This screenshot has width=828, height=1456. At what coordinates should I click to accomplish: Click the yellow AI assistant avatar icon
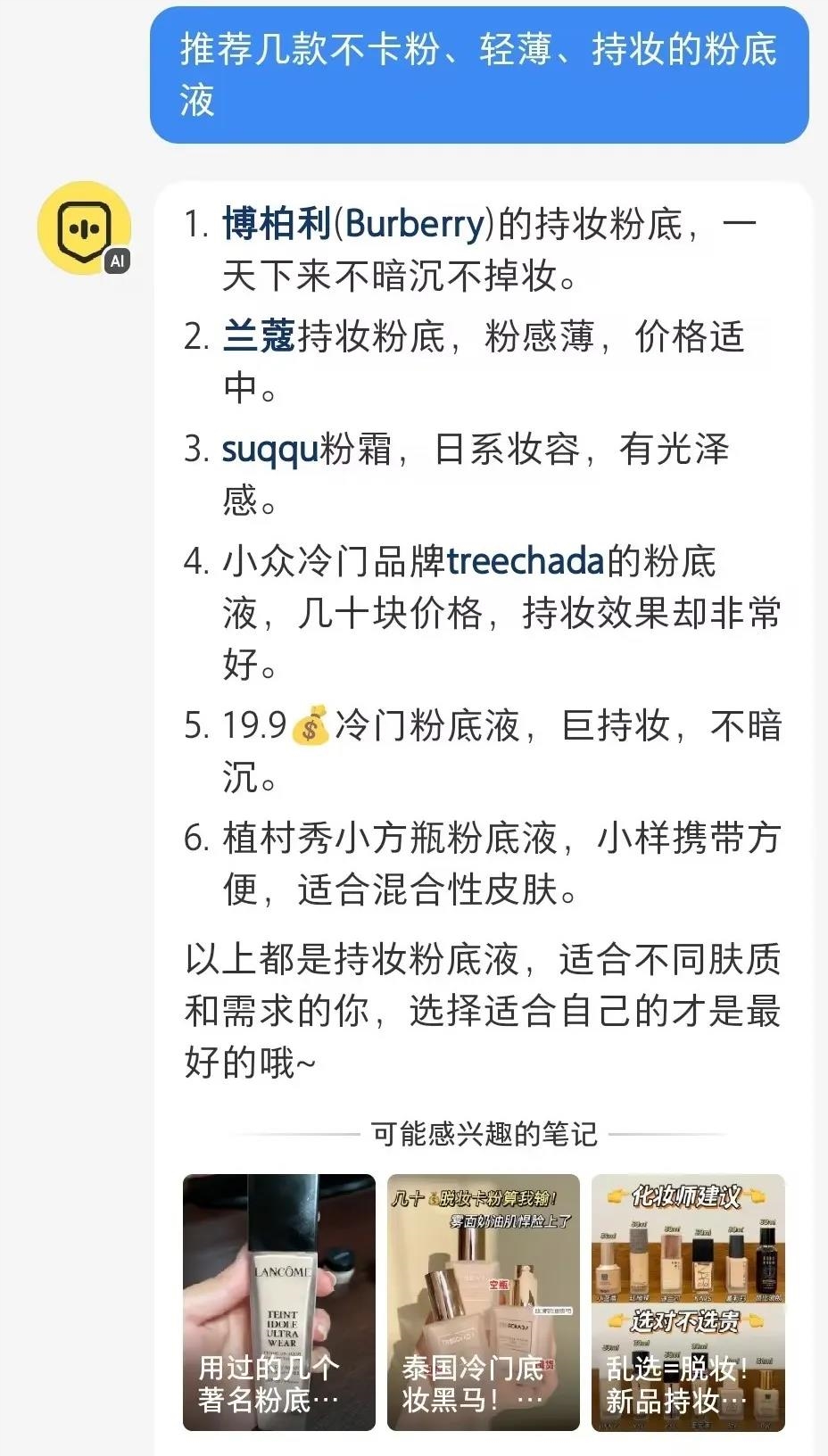pos(85,227)
